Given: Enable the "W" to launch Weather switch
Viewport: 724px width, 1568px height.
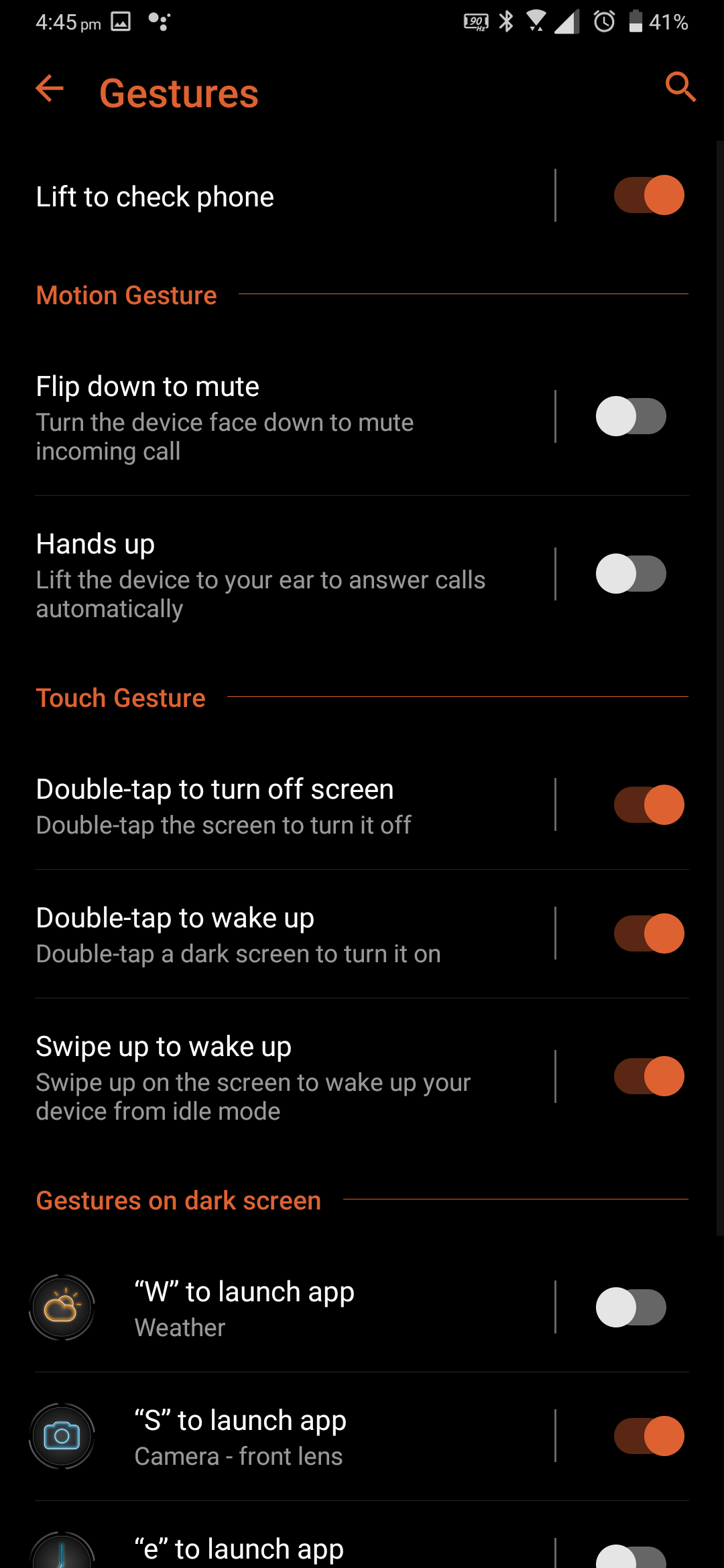Looking at the screenshot, I should pyautogui.click(x=631, y=1307).
